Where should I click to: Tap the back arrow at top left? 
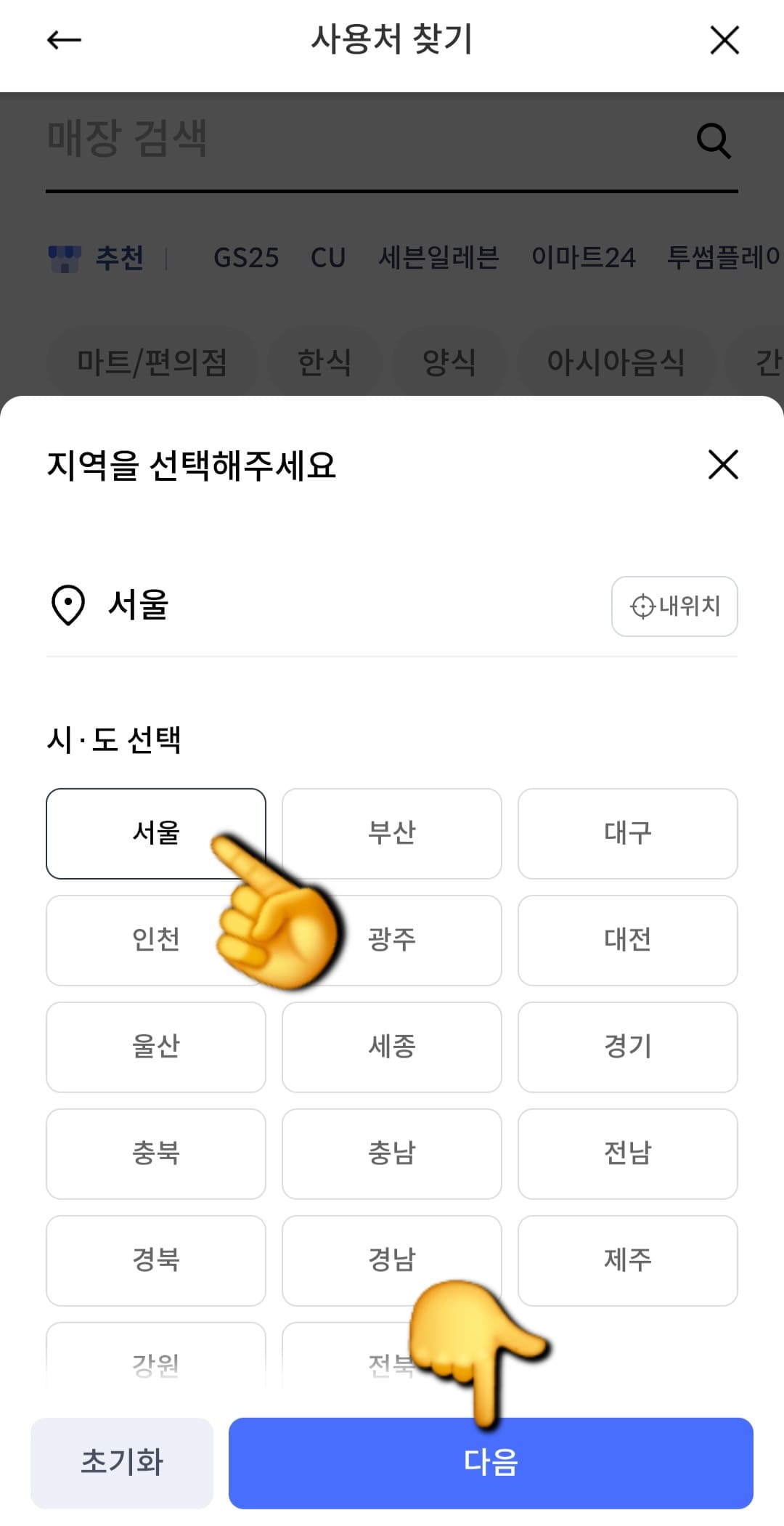tap(62, 41)
